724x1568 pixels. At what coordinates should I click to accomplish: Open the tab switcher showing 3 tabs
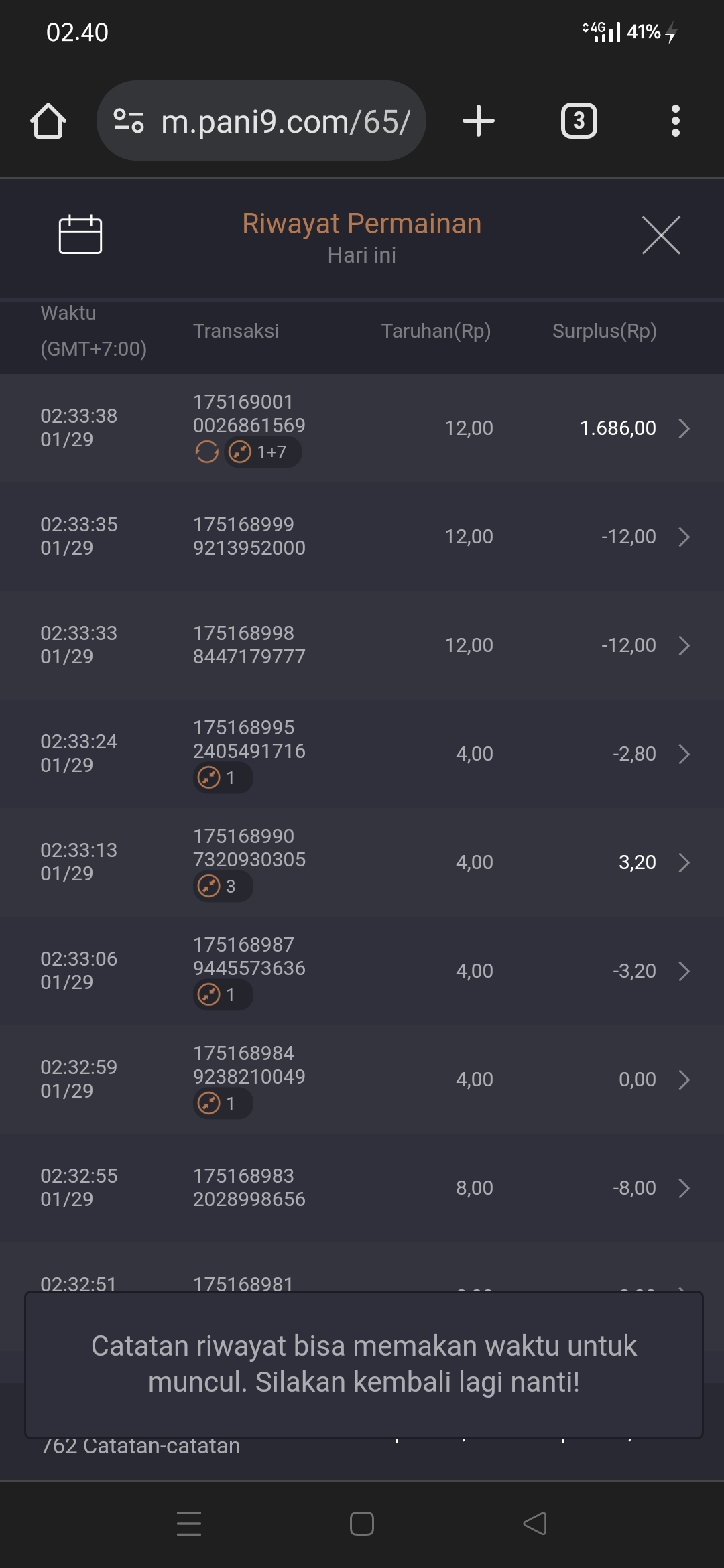[579, 121]
